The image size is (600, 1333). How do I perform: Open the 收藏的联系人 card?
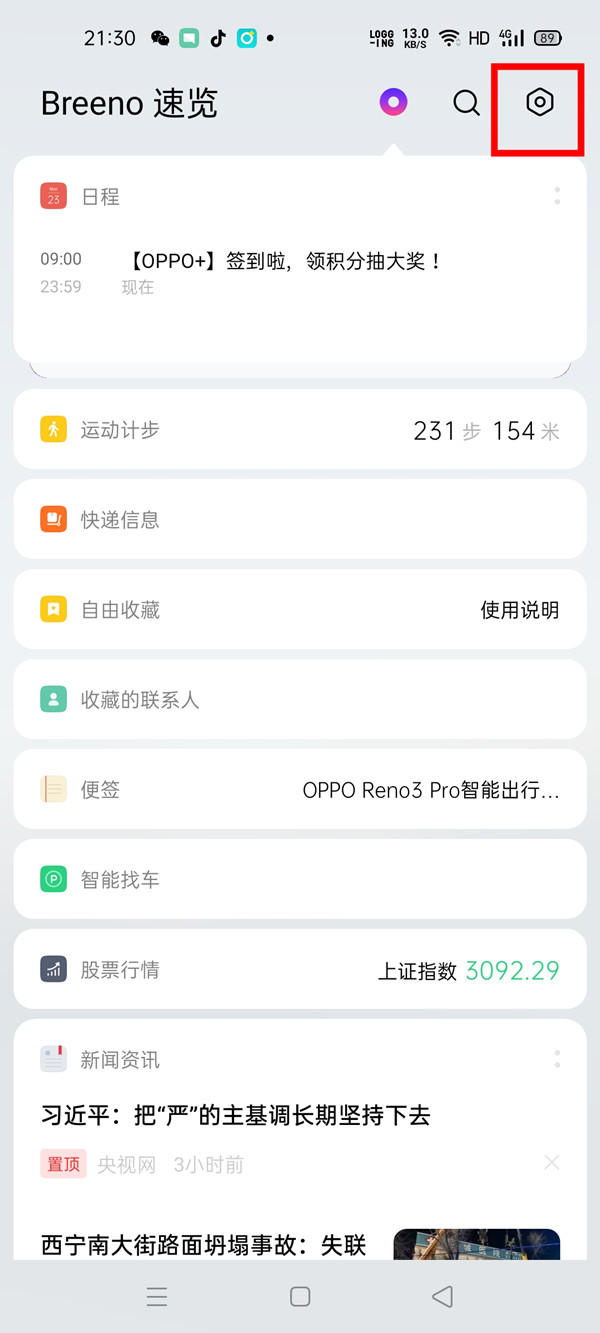coord(300,700)
